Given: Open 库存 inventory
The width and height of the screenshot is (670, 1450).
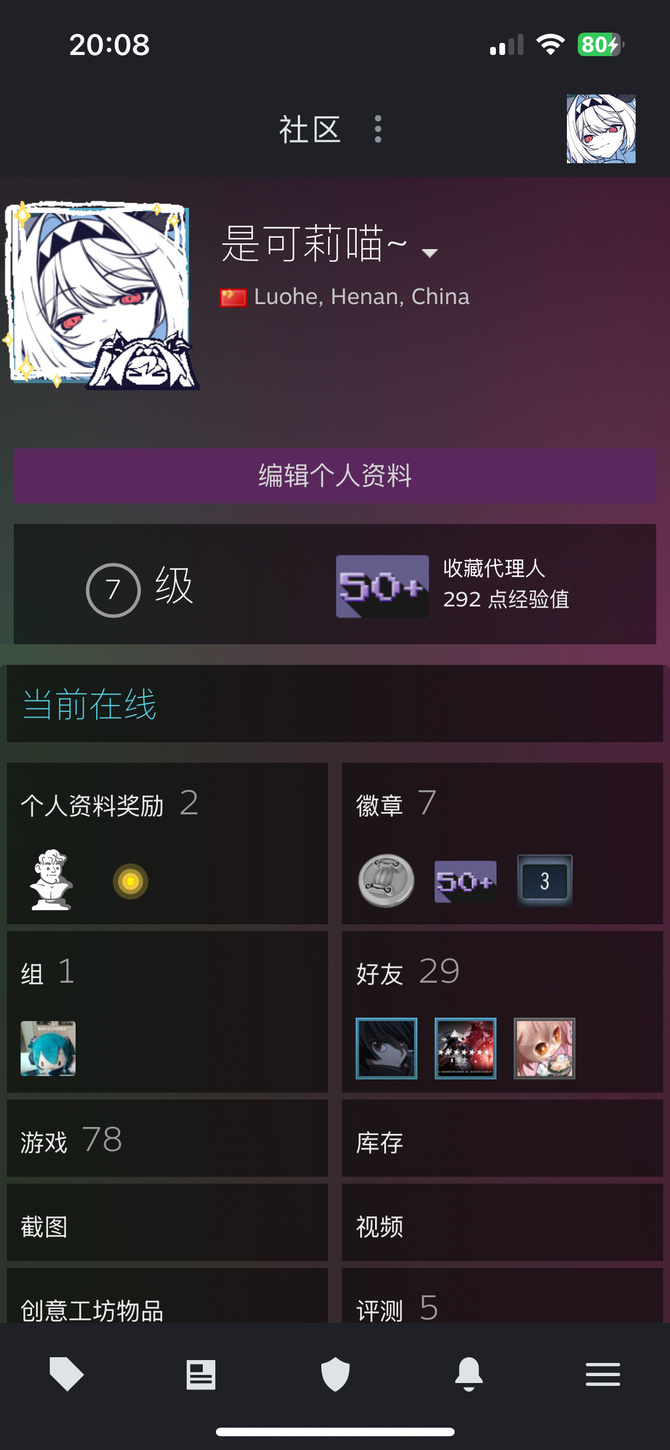Looking at the screenshot, I should 380,1143.
